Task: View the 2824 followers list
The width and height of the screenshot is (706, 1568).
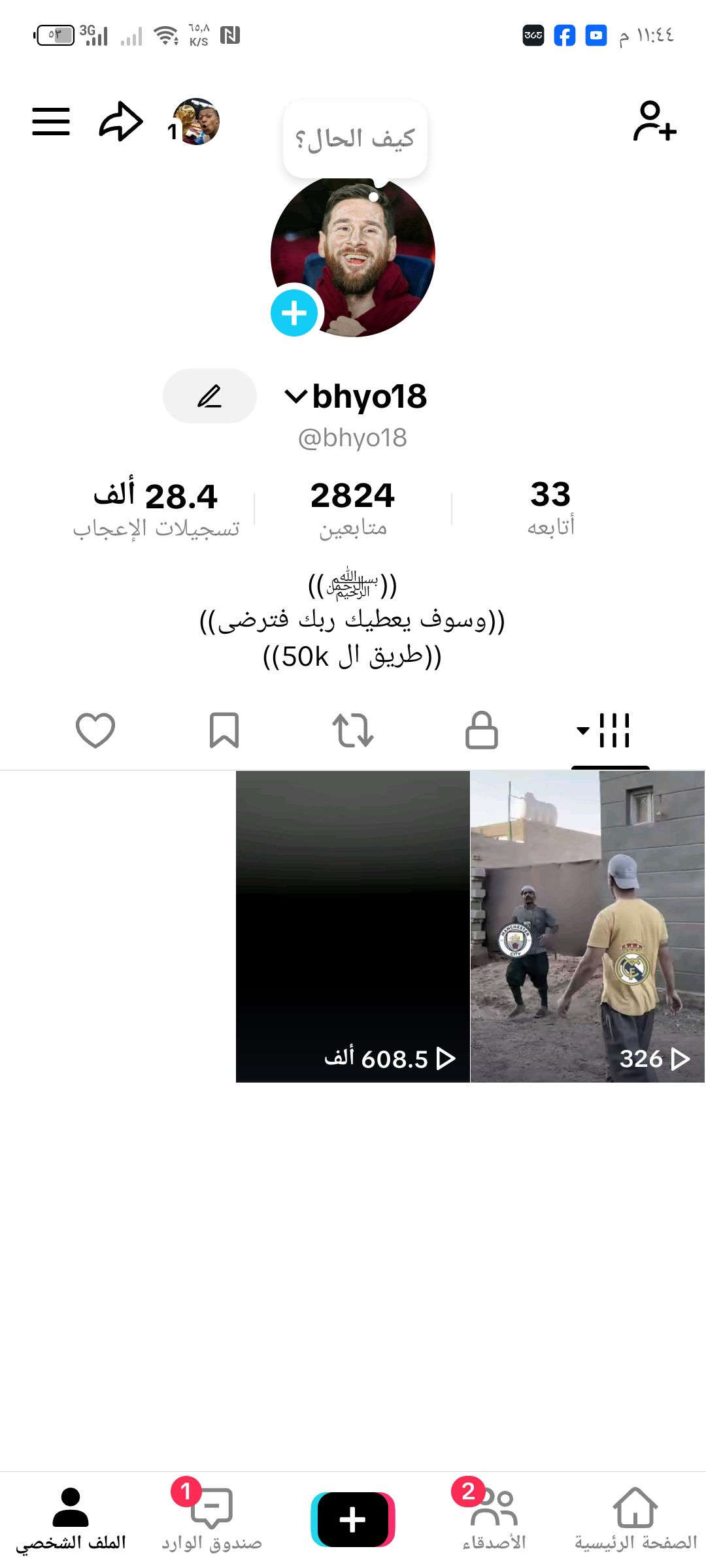Action: tap(352, 508)
